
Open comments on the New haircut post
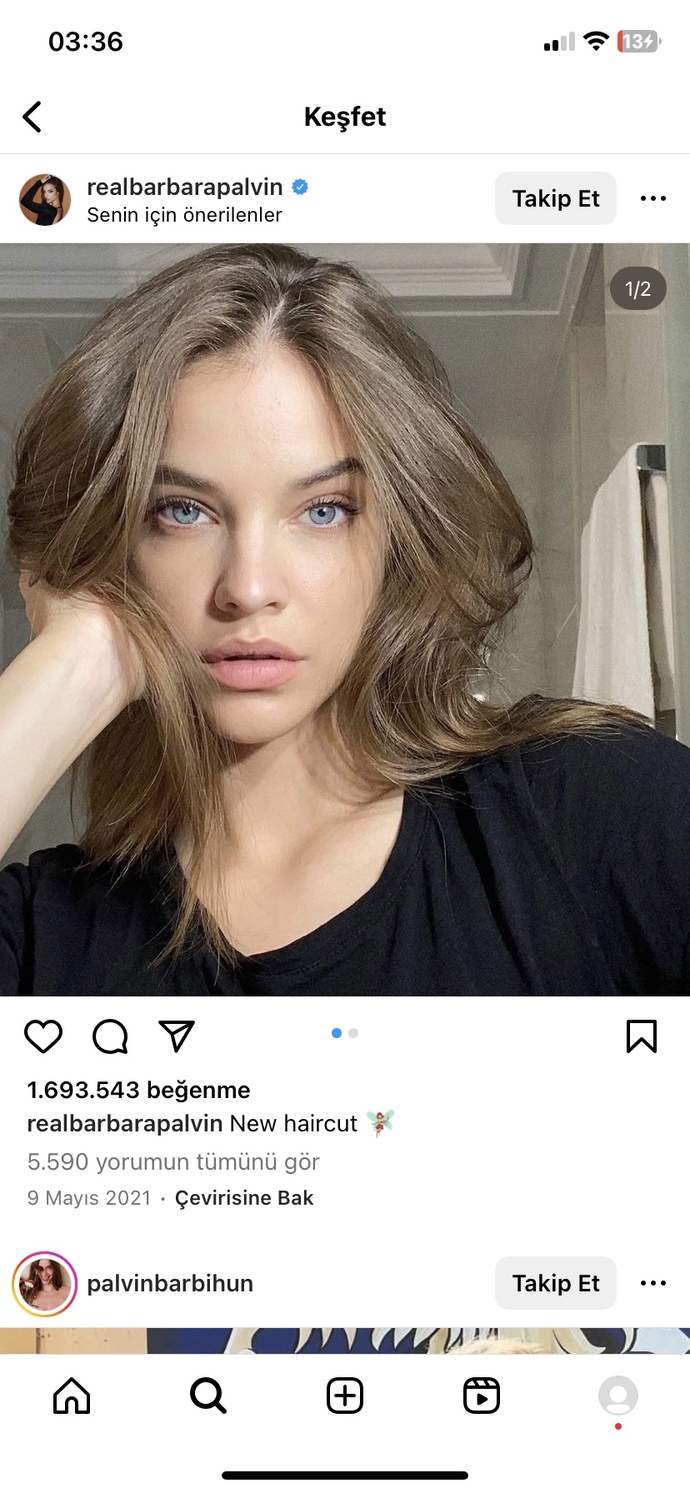[110, 1036]
